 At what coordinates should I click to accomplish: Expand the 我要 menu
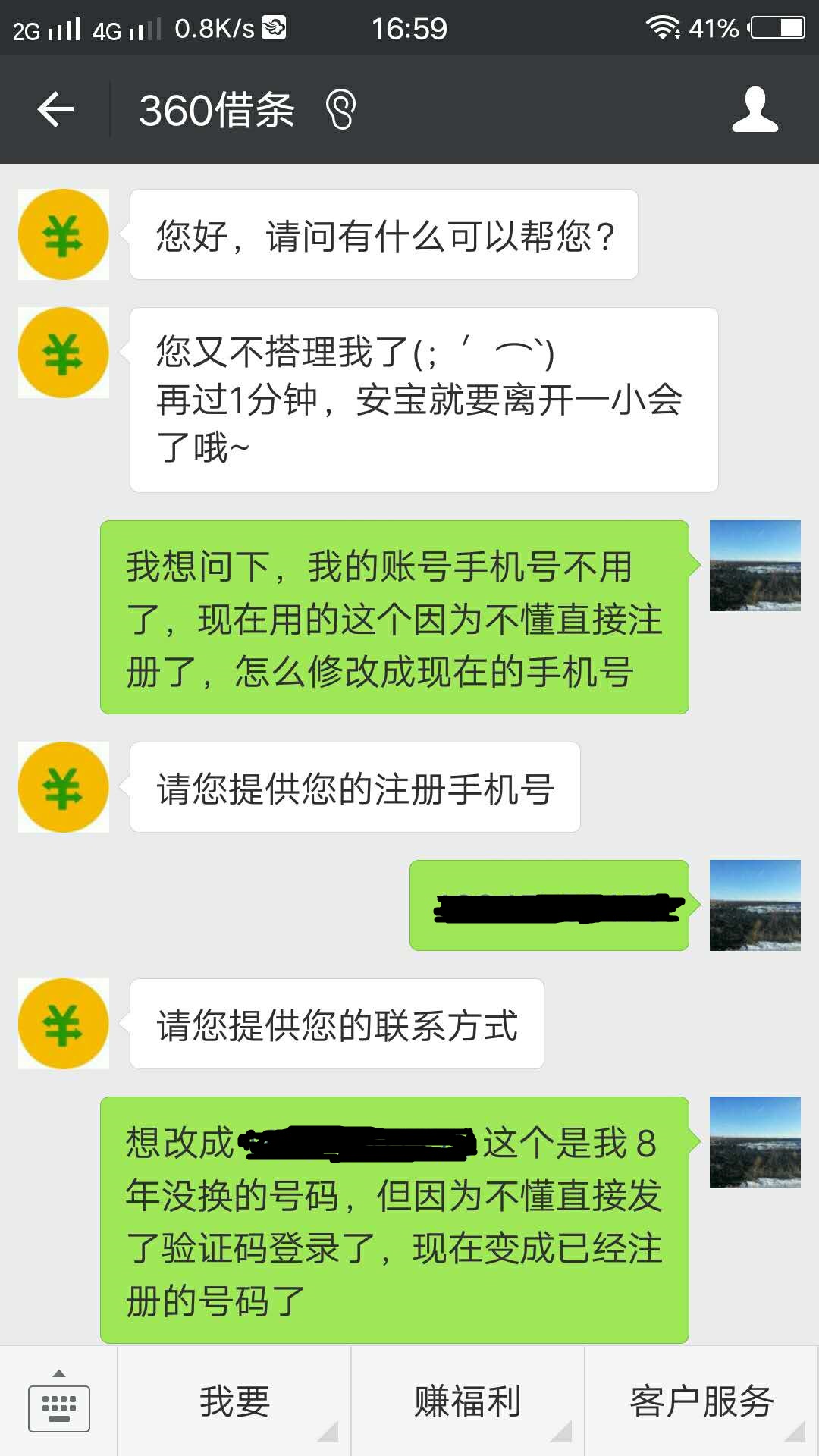(x=234, y=1401)
